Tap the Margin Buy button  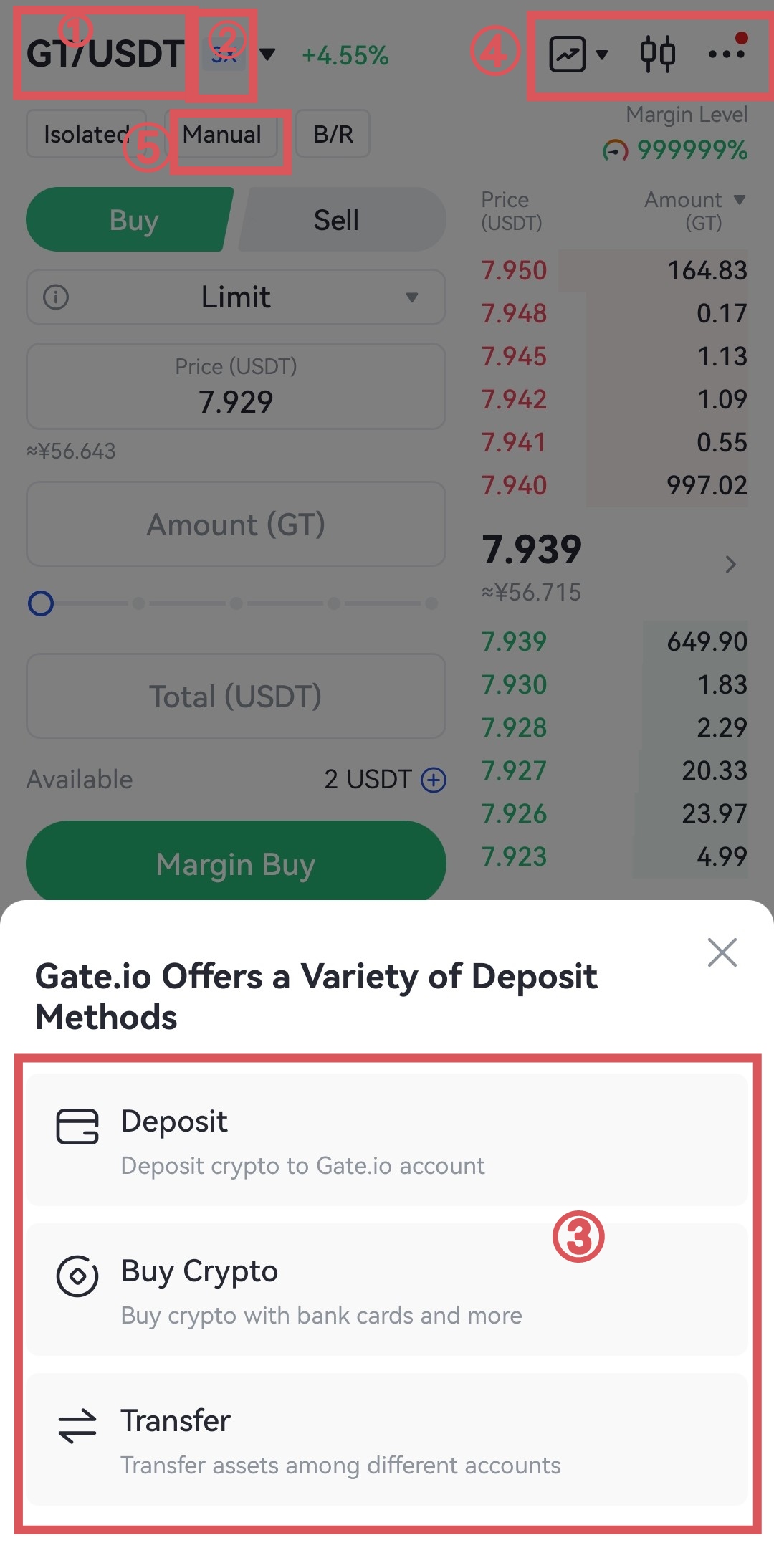click(x=236, y=864)
